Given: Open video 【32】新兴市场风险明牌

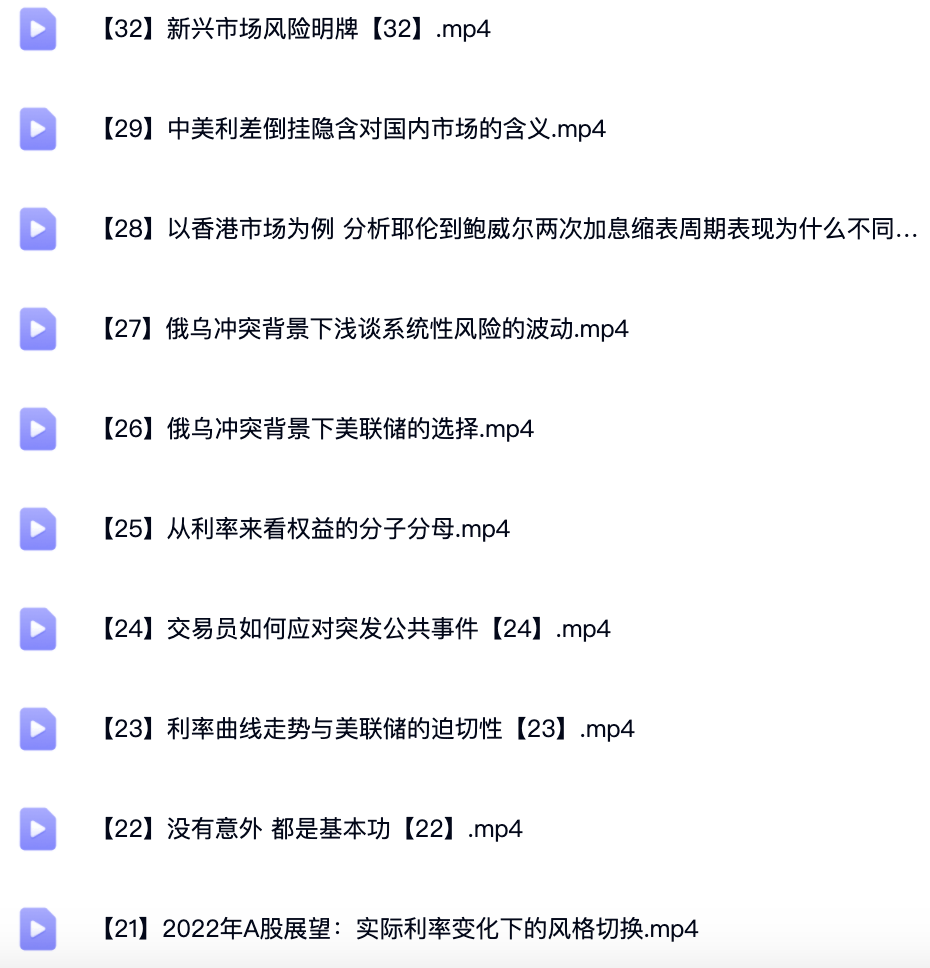Looking at the screenshot, I should click(295, 29).
